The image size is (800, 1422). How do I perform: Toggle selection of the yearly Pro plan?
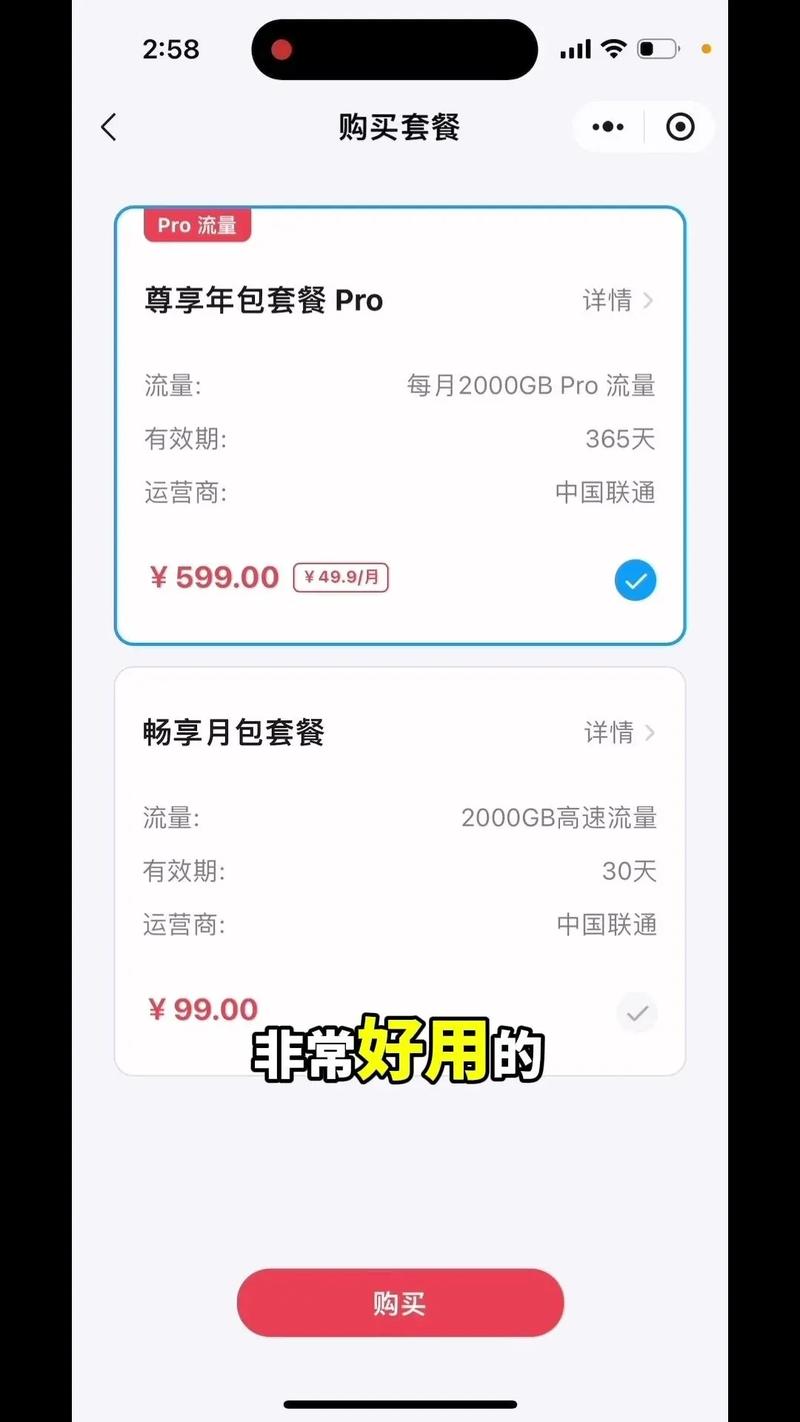[636, 579]
